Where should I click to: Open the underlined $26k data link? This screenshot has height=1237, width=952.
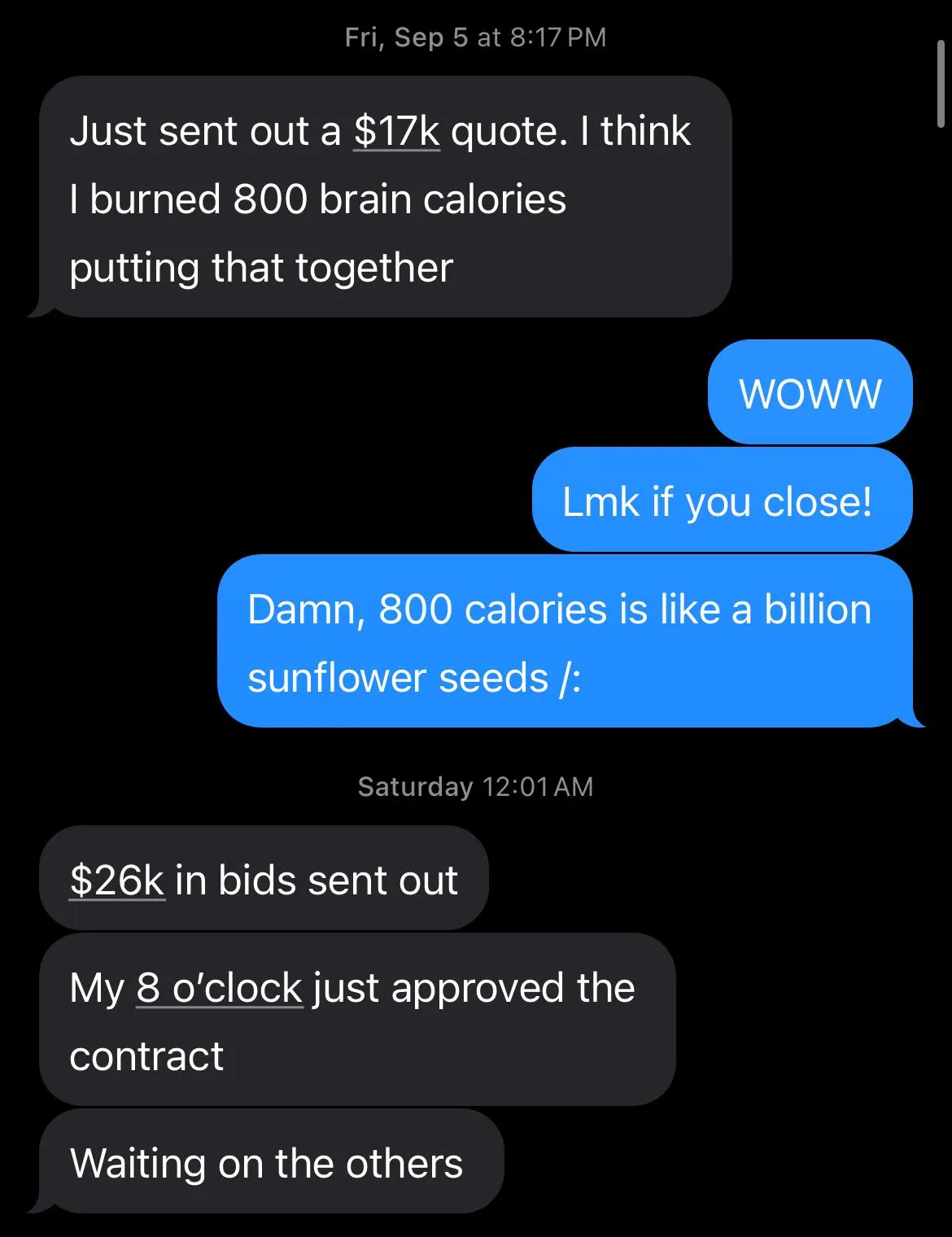coord(117,881)
